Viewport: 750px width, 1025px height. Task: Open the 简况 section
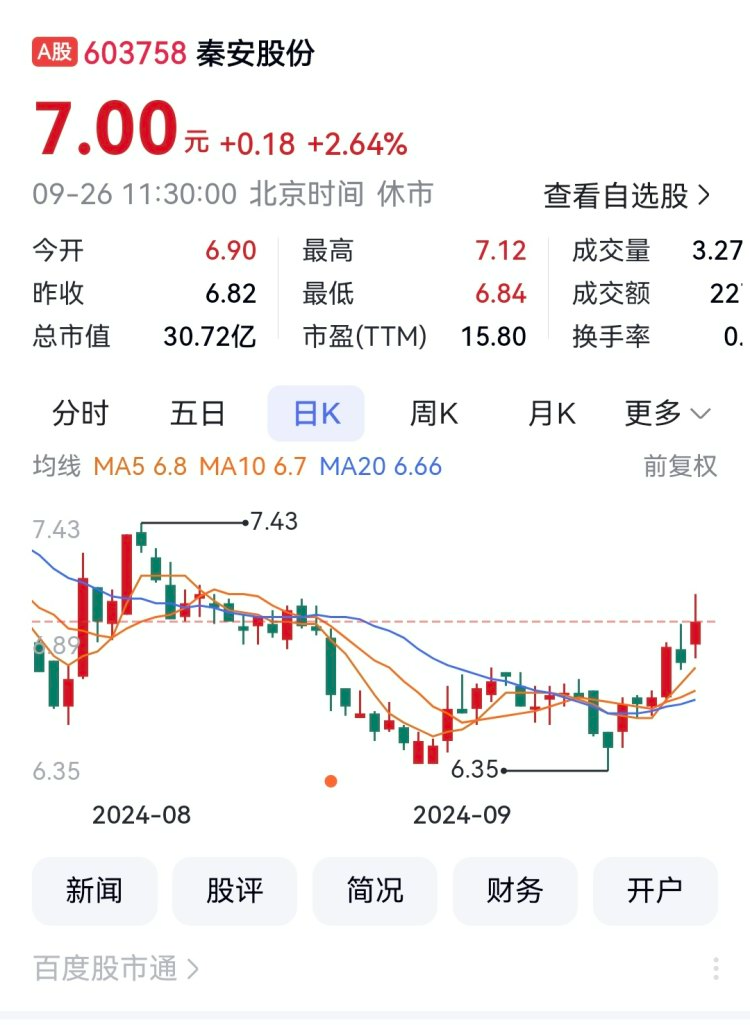coord(375,891)
